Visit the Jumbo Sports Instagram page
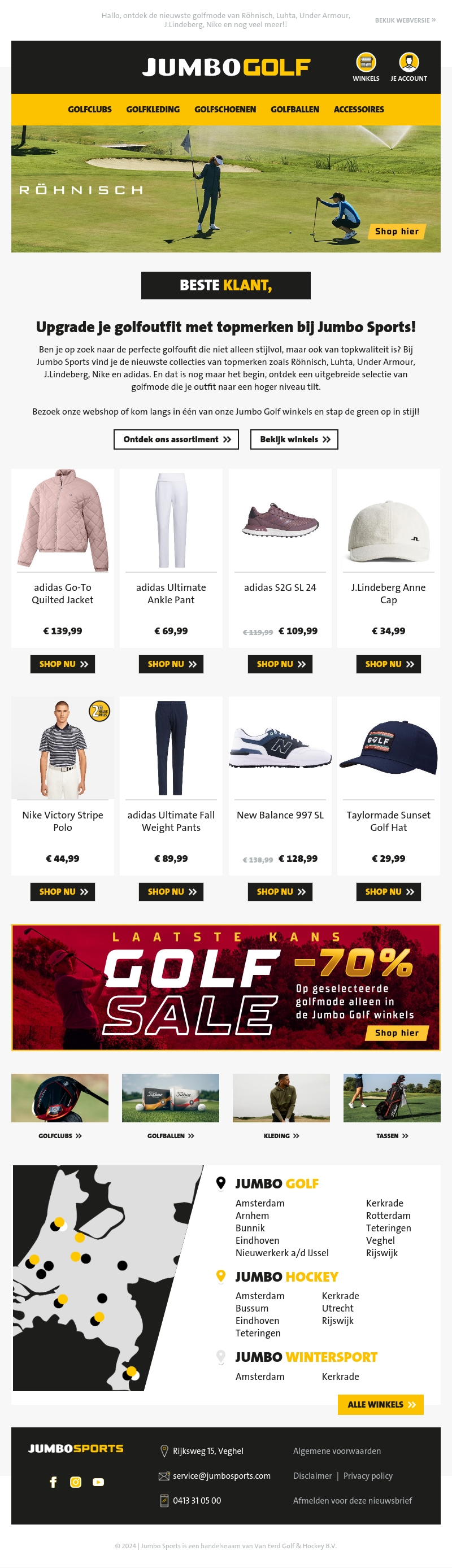 (76, 1482)
